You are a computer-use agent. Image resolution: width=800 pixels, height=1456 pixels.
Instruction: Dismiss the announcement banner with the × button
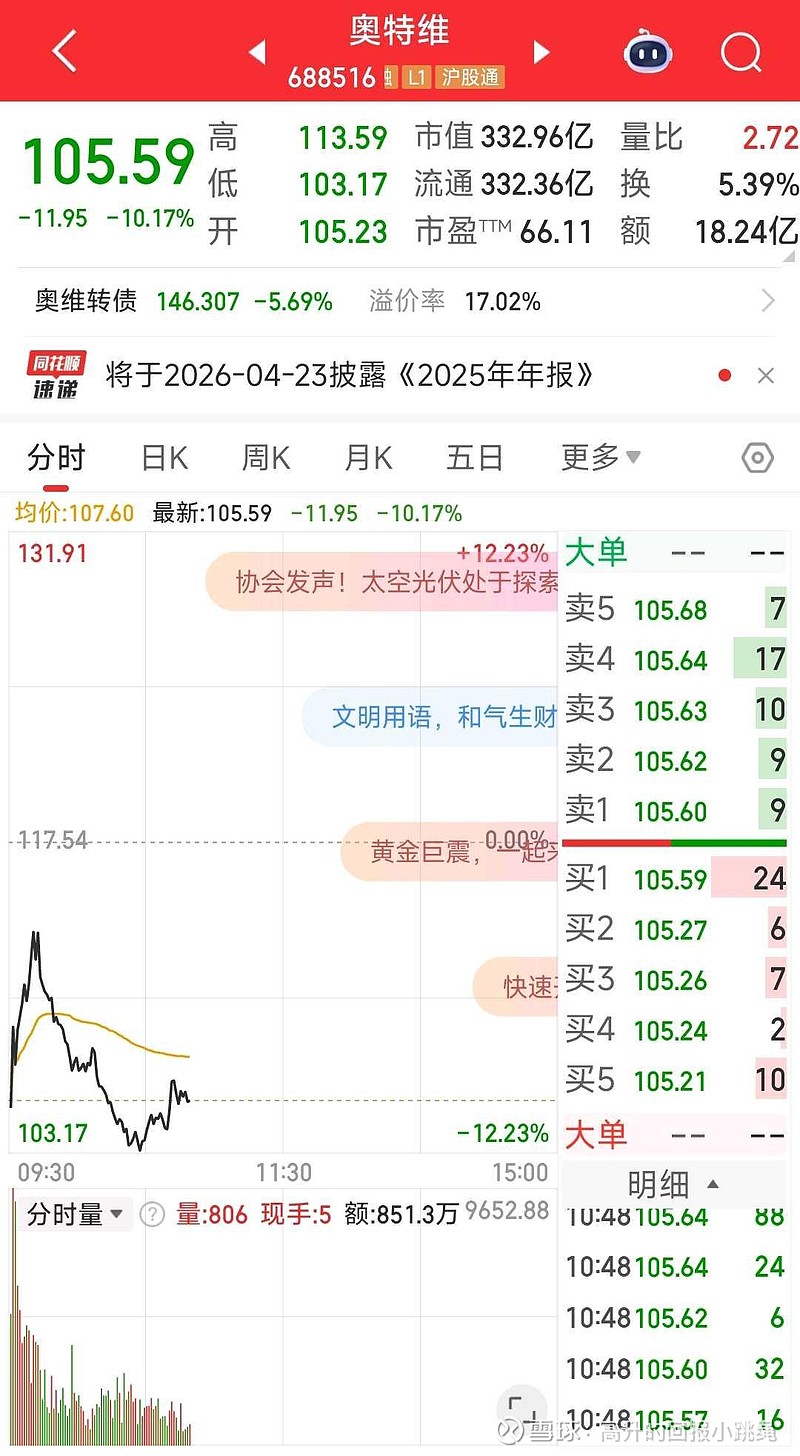pos(766,375)
